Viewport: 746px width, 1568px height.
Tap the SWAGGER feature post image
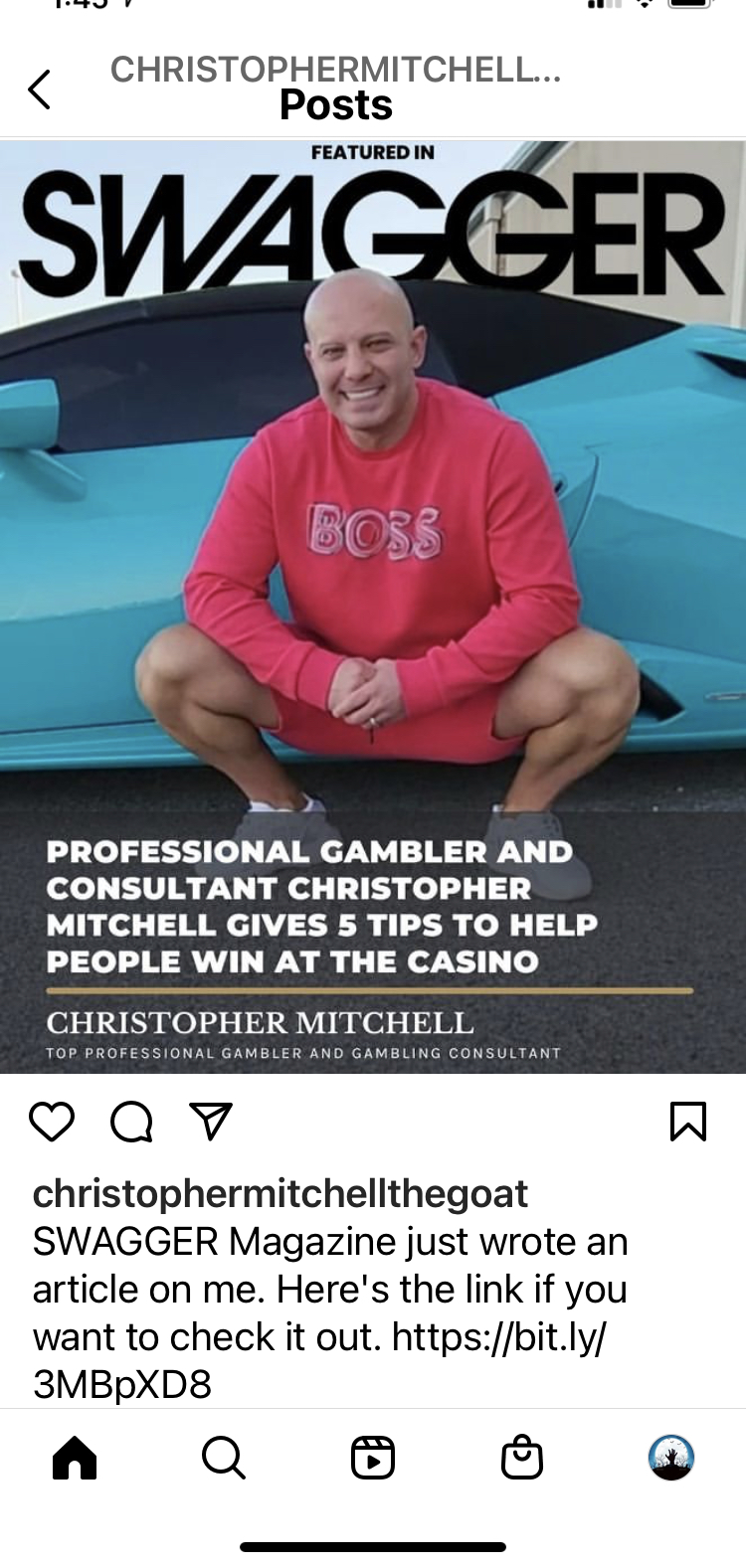pos(373,607)
